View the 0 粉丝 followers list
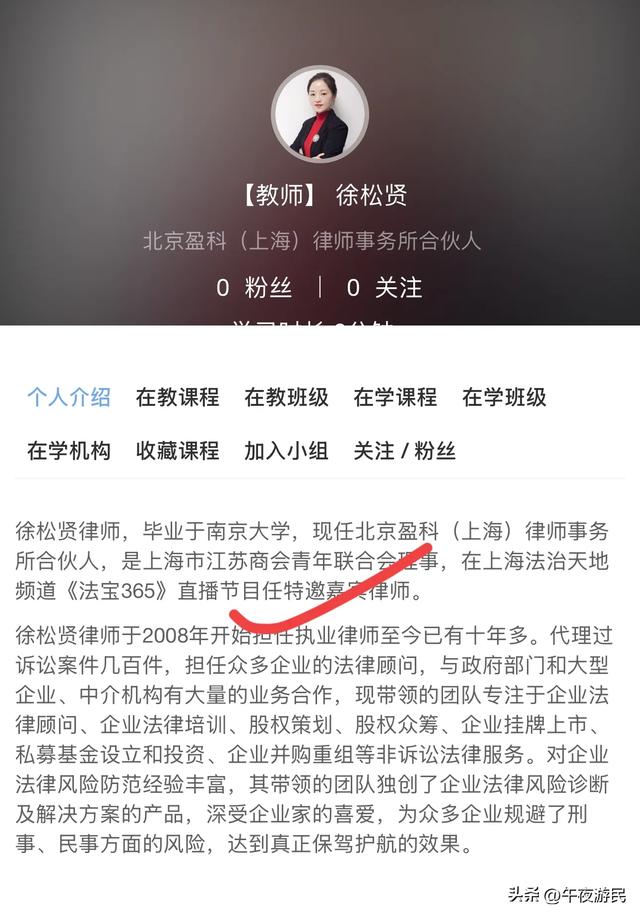This screenshot has height=917, width=640. point(254,288)
